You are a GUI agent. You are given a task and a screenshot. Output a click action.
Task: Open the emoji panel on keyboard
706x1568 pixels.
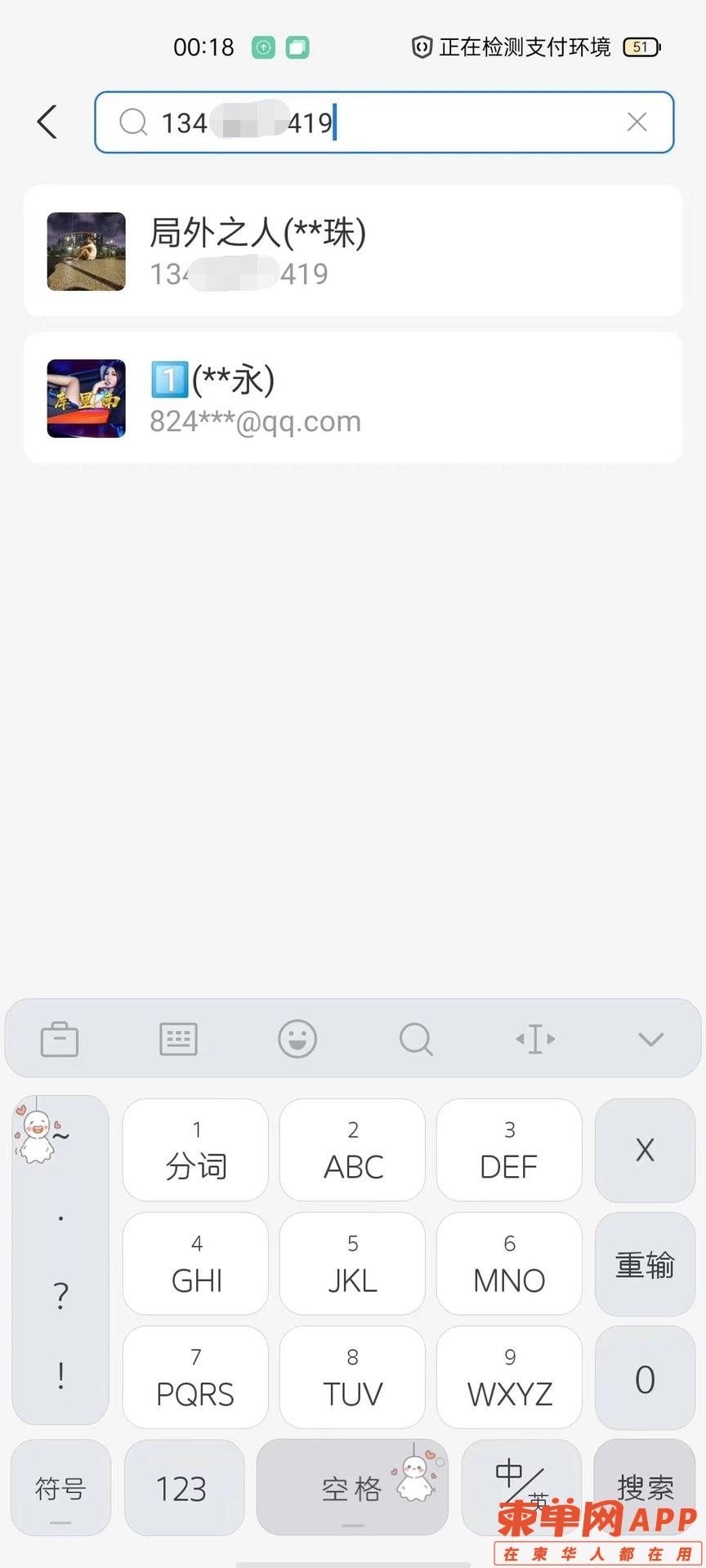click(297, 1039)
